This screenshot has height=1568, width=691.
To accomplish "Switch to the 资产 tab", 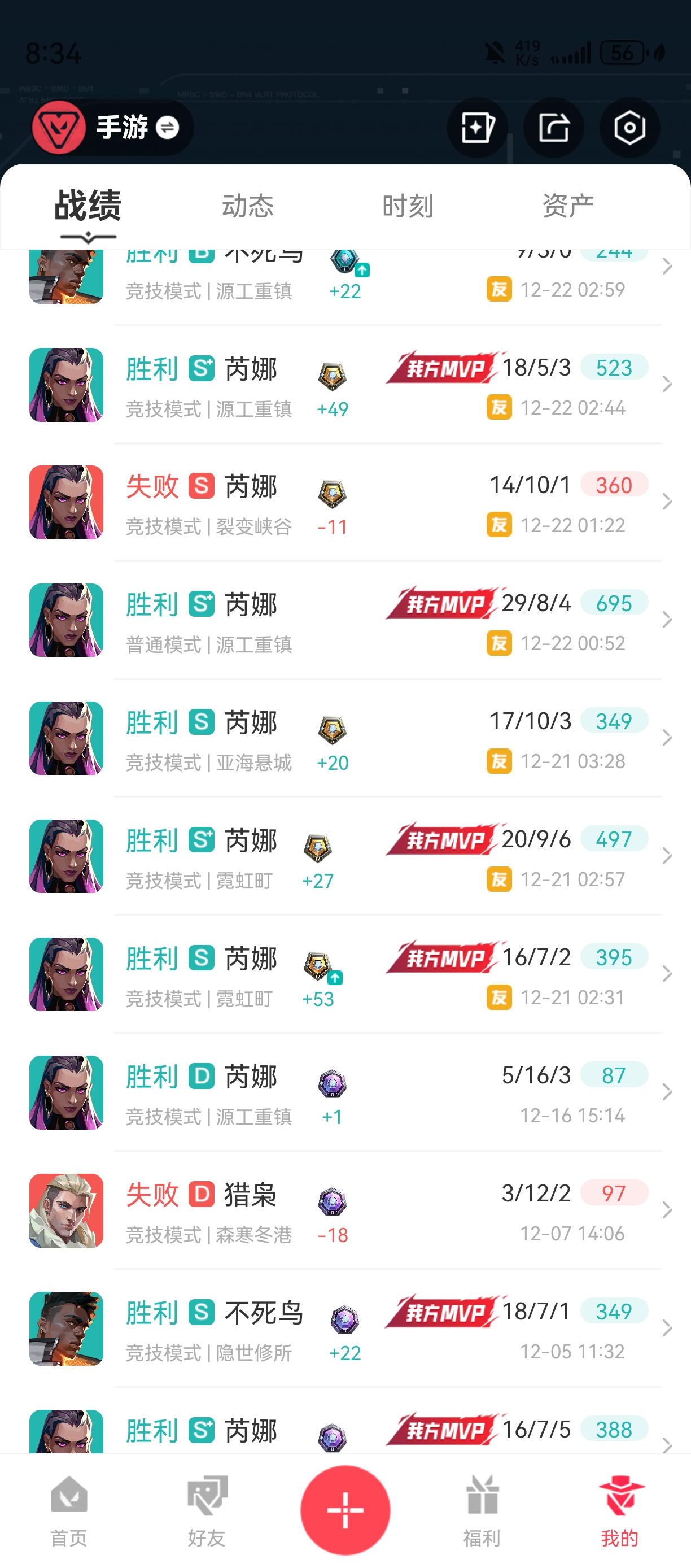I will click(567, 206).
